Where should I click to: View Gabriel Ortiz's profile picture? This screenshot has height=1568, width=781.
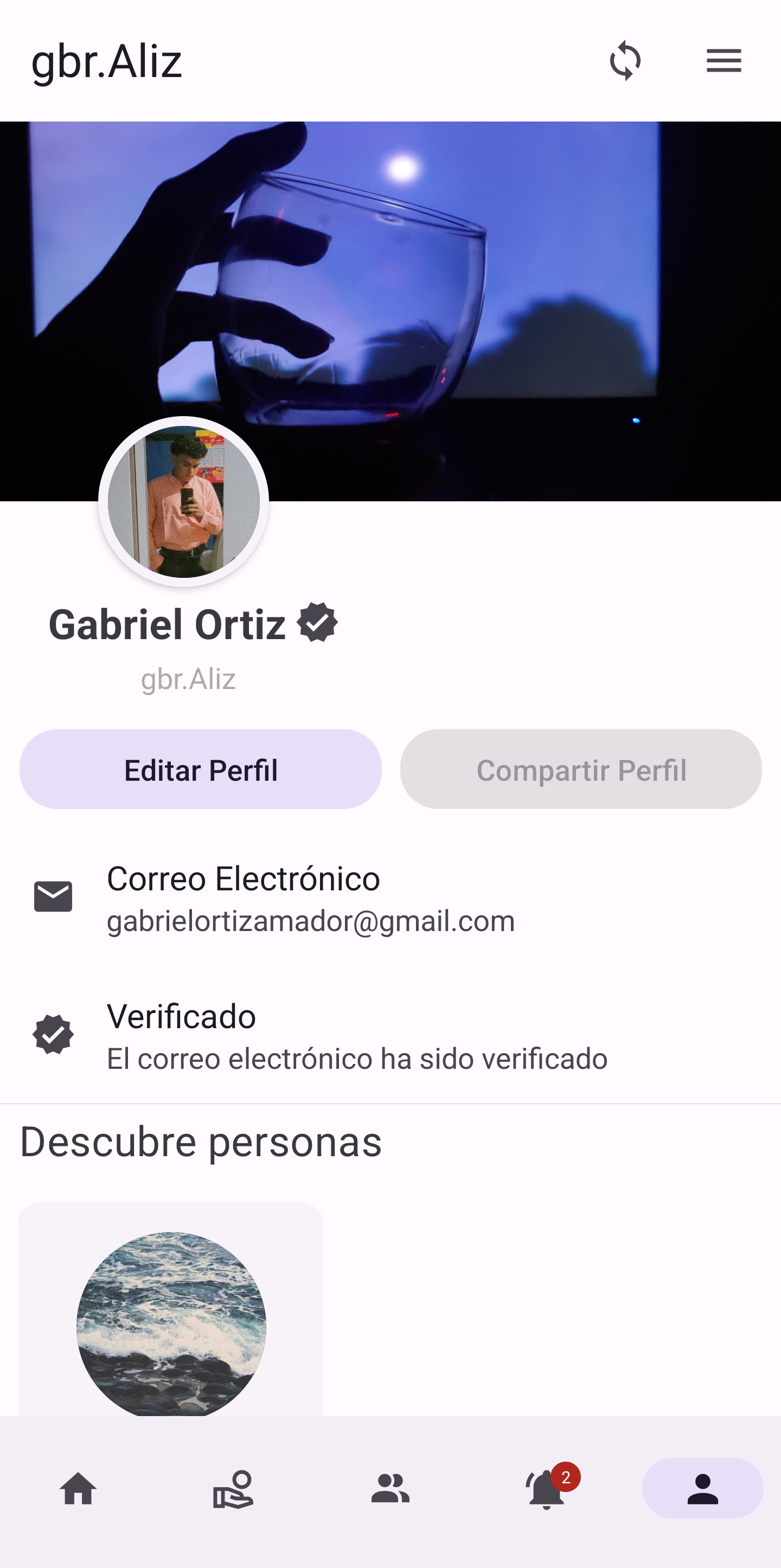[184, 501]
